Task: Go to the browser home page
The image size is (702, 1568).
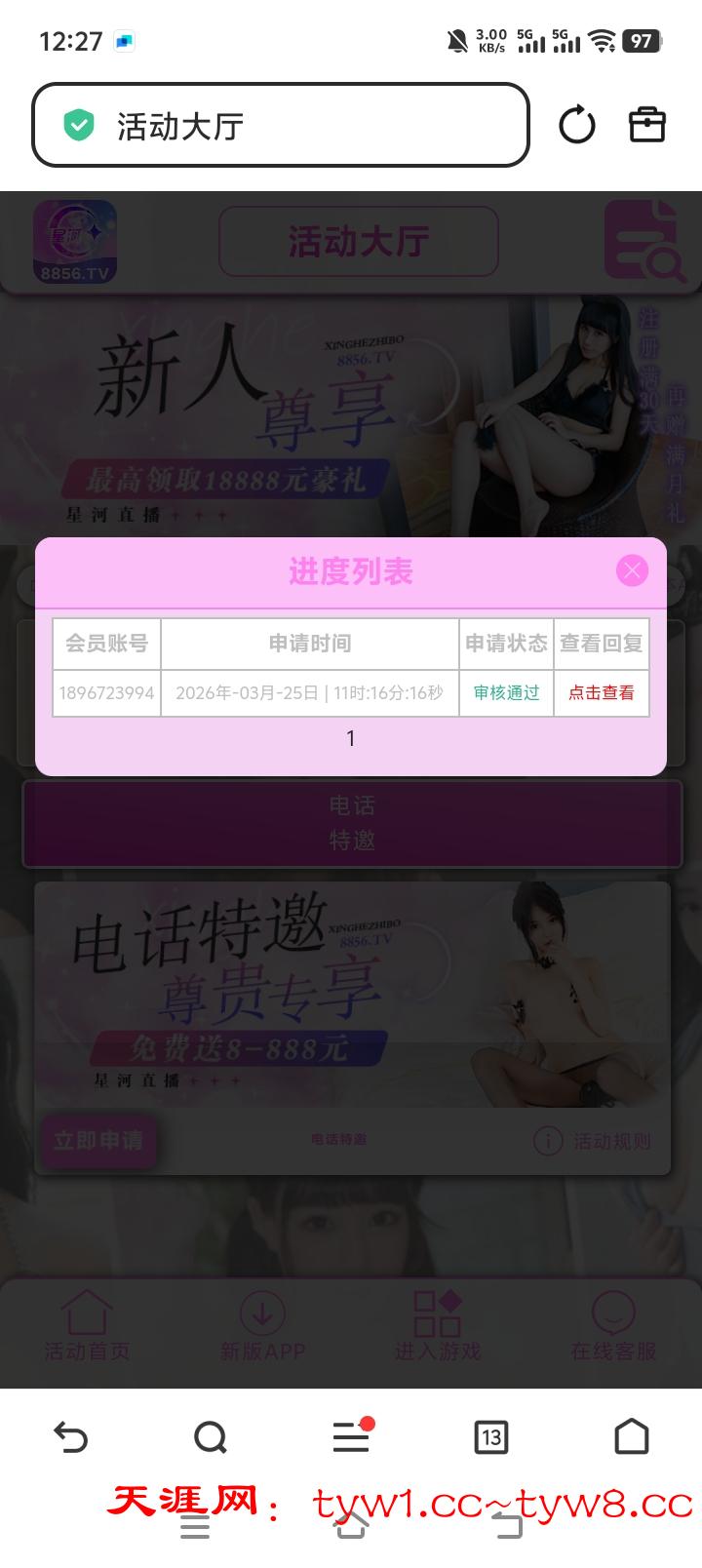Action: pos(631,1436)
